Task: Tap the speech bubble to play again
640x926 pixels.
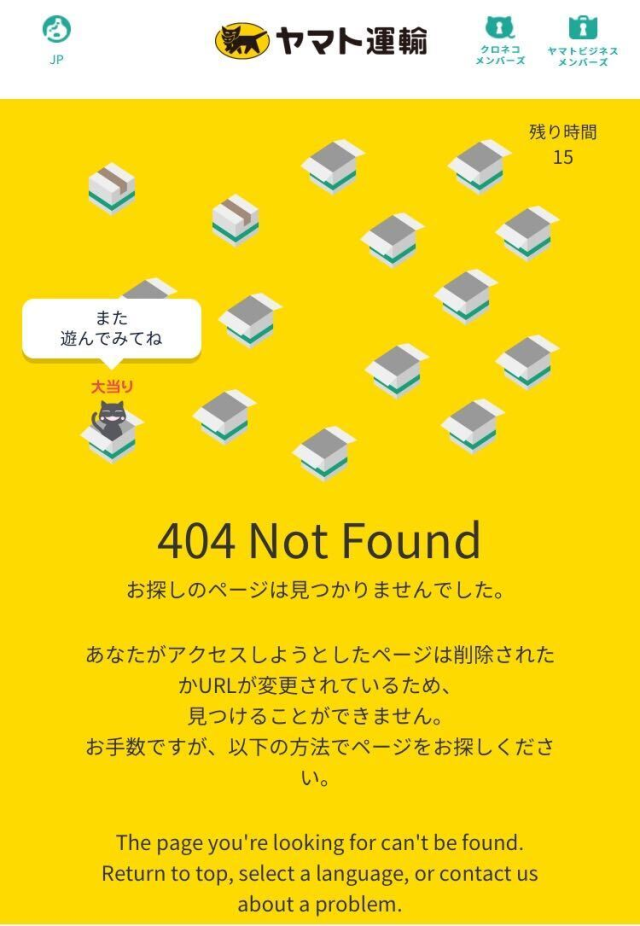Action: (111, 329)
